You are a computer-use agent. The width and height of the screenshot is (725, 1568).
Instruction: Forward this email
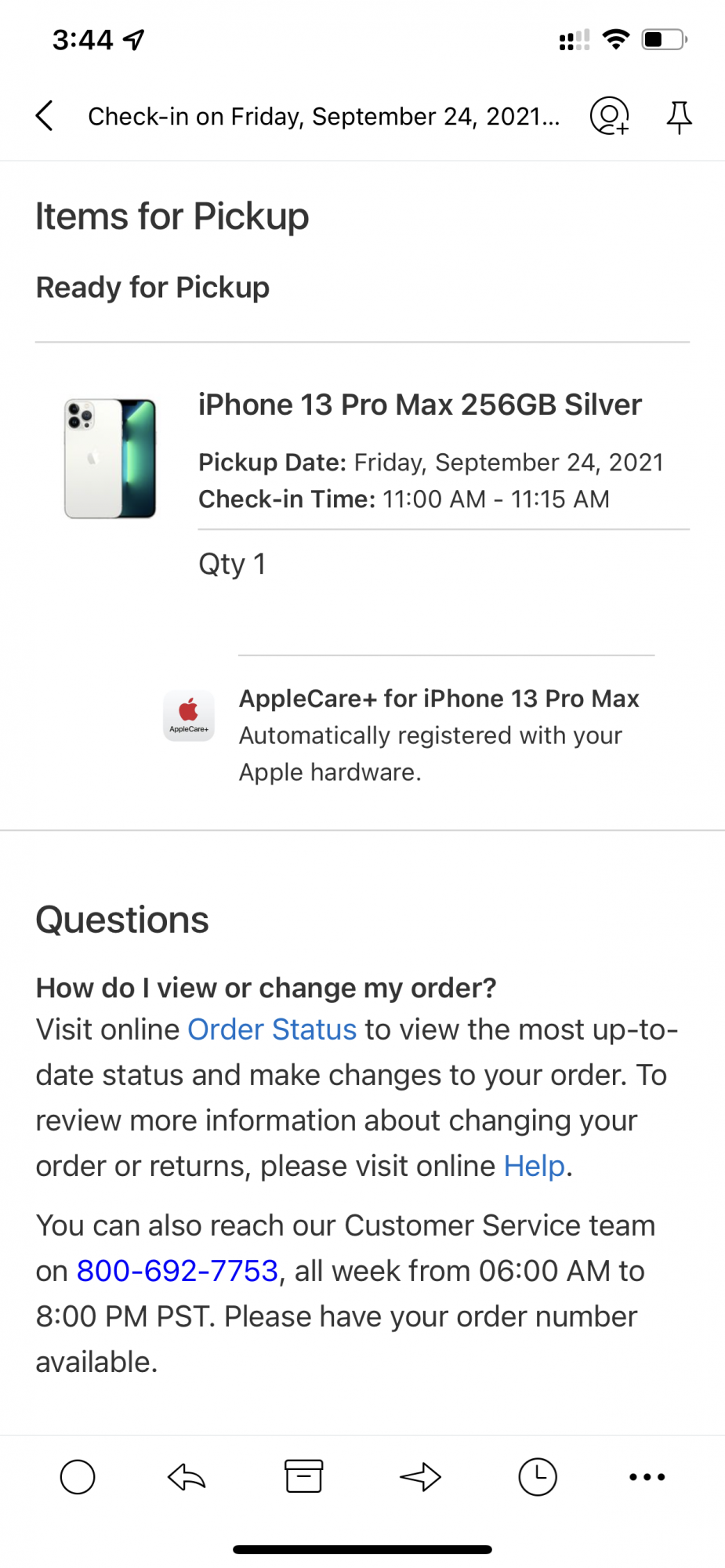[x=420, y=1477]
